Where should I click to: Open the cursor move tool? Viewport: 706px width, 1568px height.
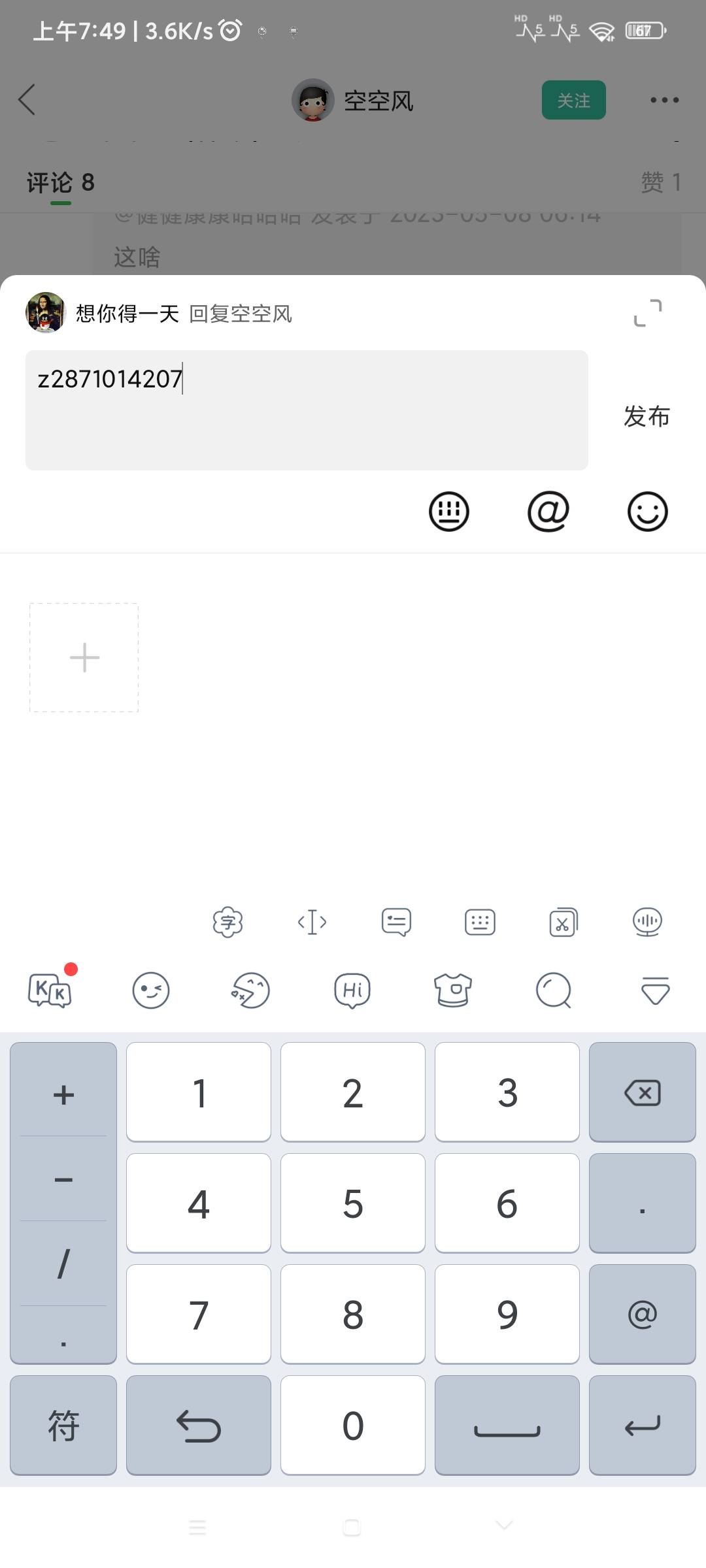tap(312, 922)
